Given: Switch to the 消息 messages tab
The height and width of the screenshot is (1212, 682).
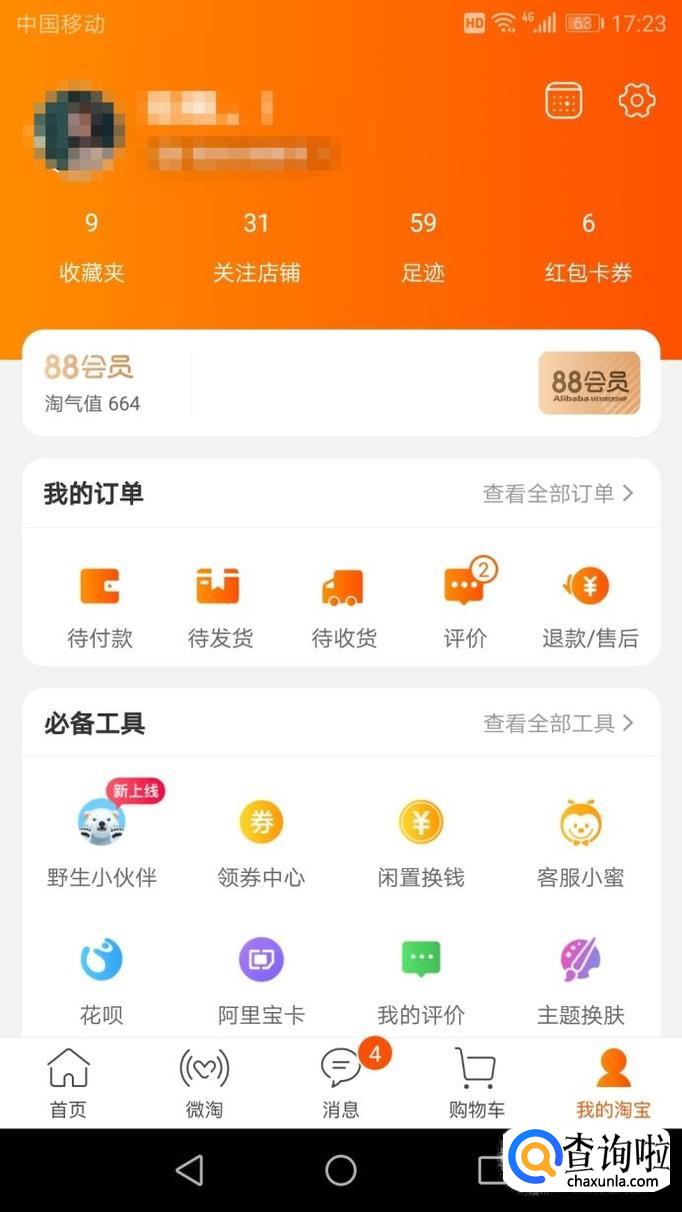Looking at the screenshot, I should (x=341, y=1083).
